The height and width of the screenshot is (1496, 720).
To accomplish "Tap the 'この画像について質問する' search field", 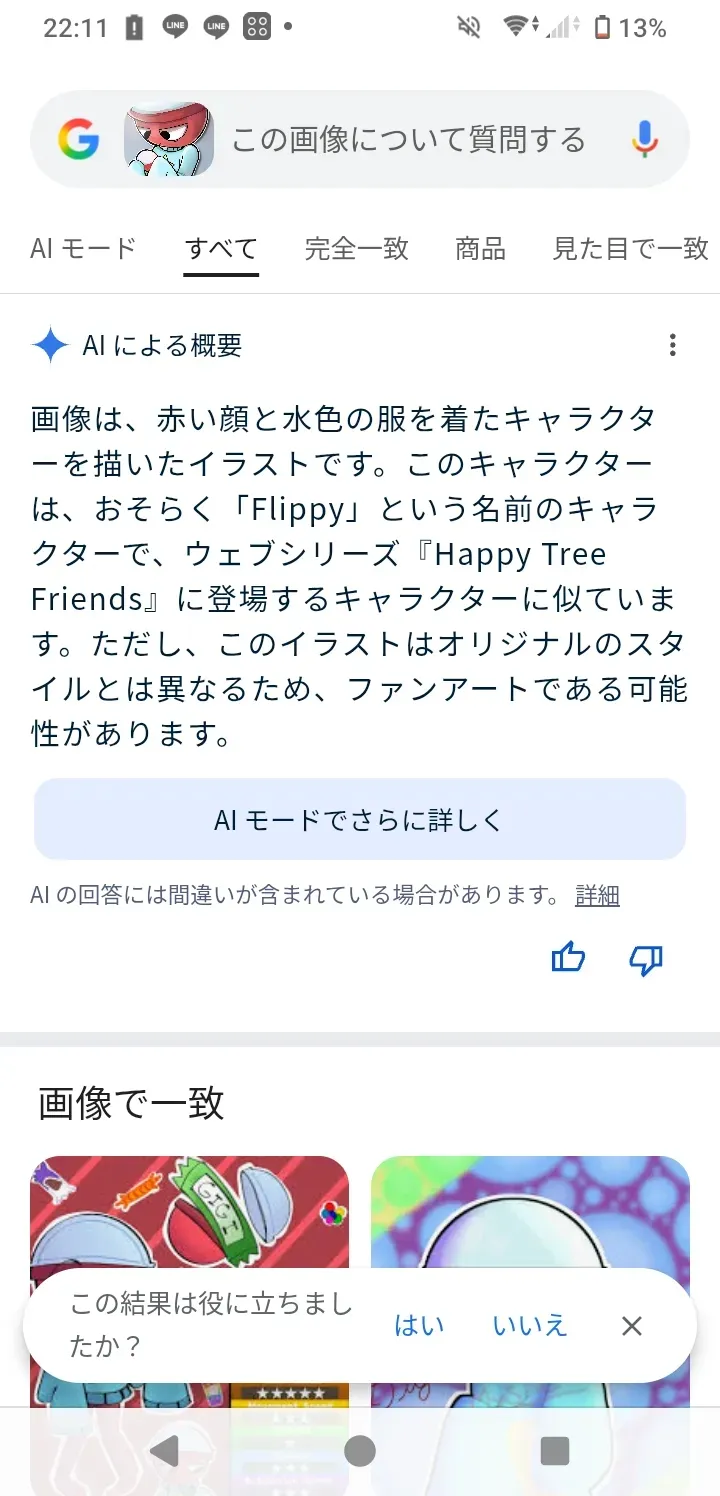I will (408, 140).
